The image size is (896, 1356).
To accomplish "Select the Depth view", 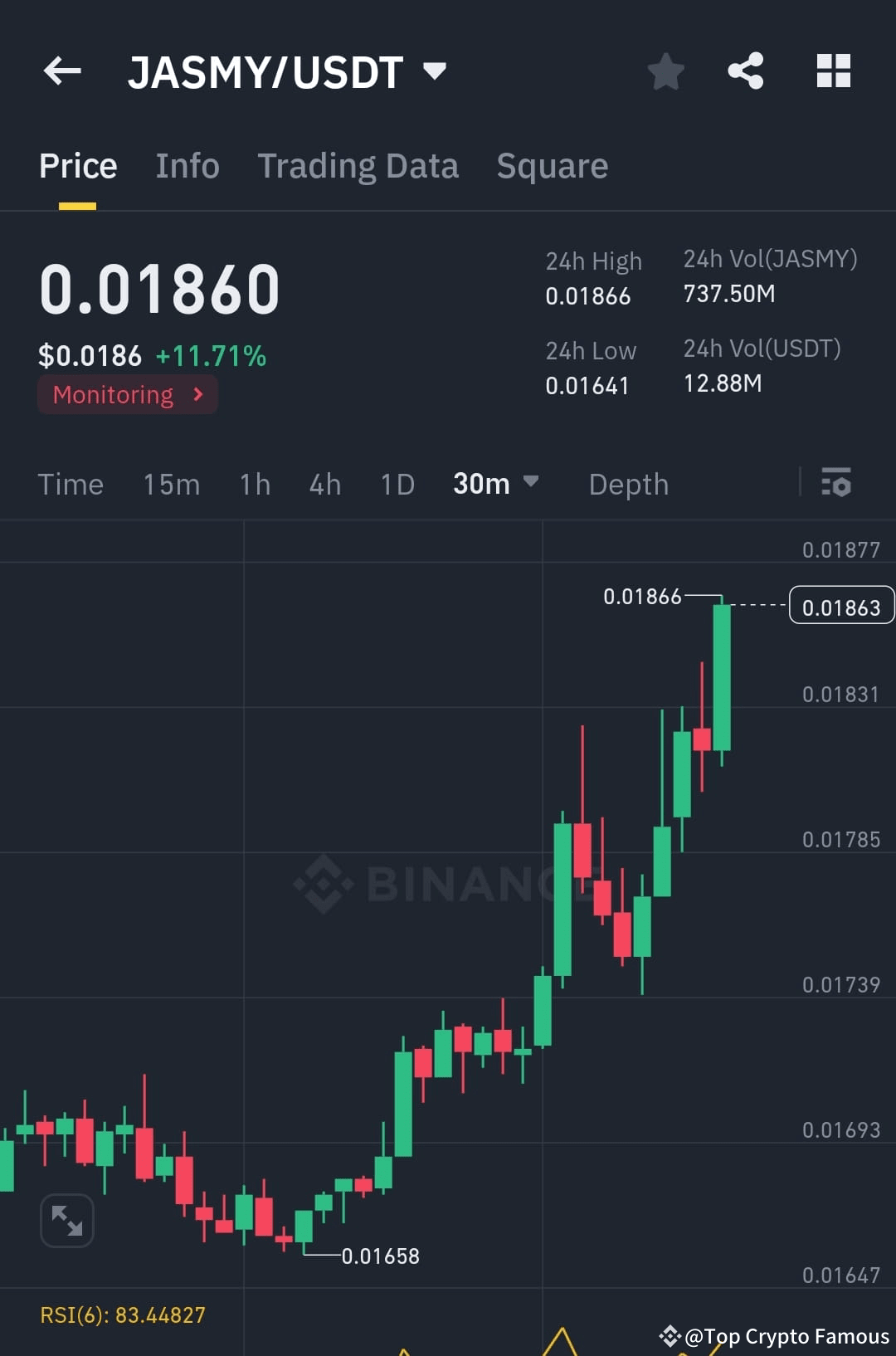I will [x=628, y=484].
